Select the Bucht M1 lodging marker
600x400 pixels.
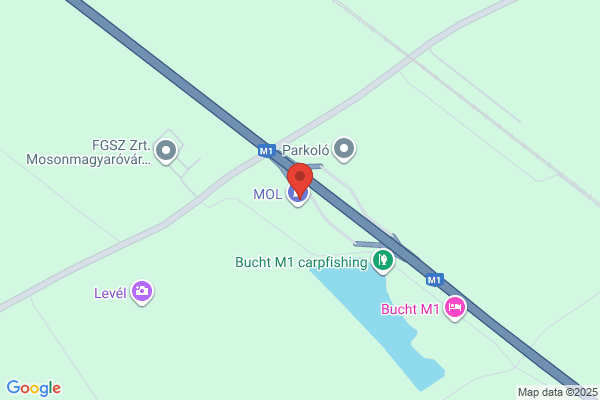[455, 308]
